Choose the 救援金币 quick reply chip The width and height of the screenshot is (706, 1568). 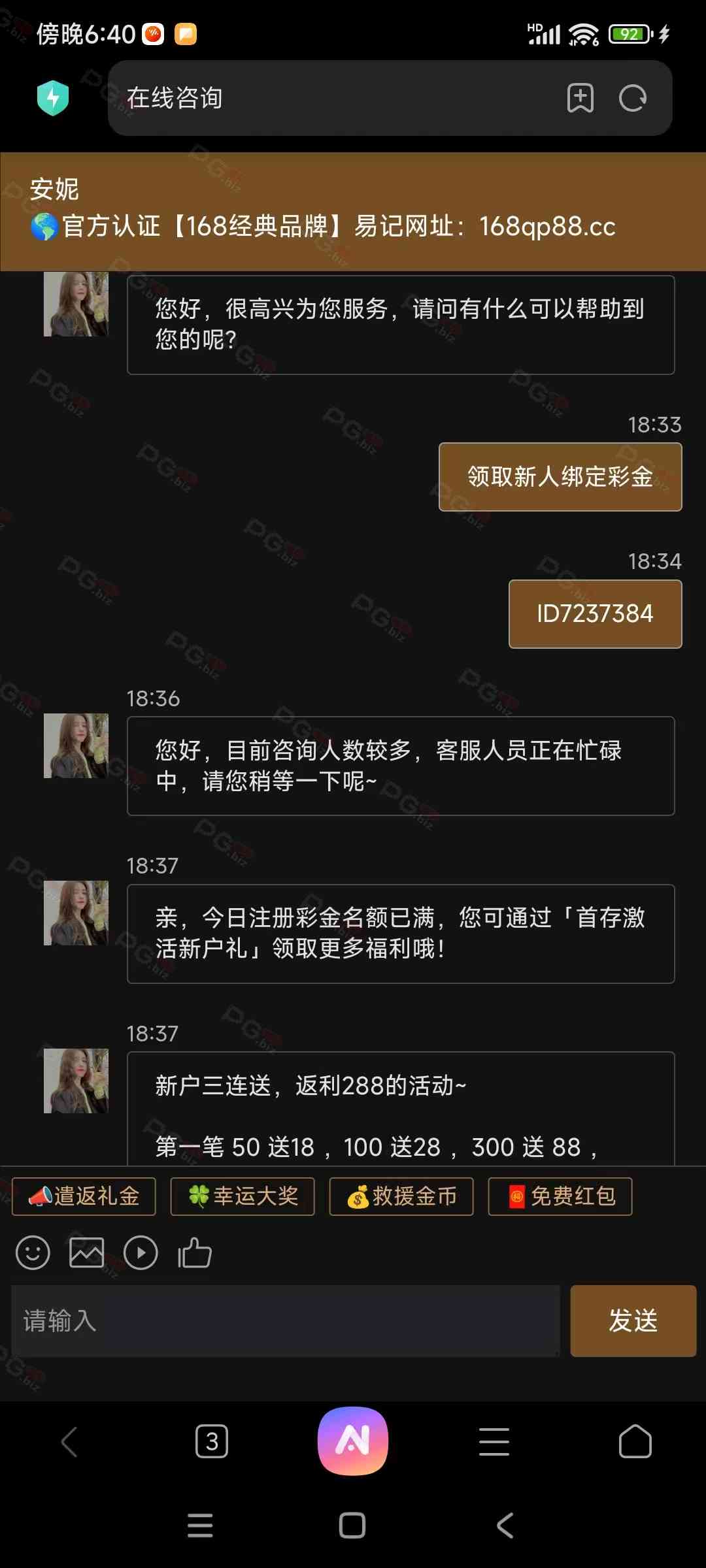coord(401,1196)
